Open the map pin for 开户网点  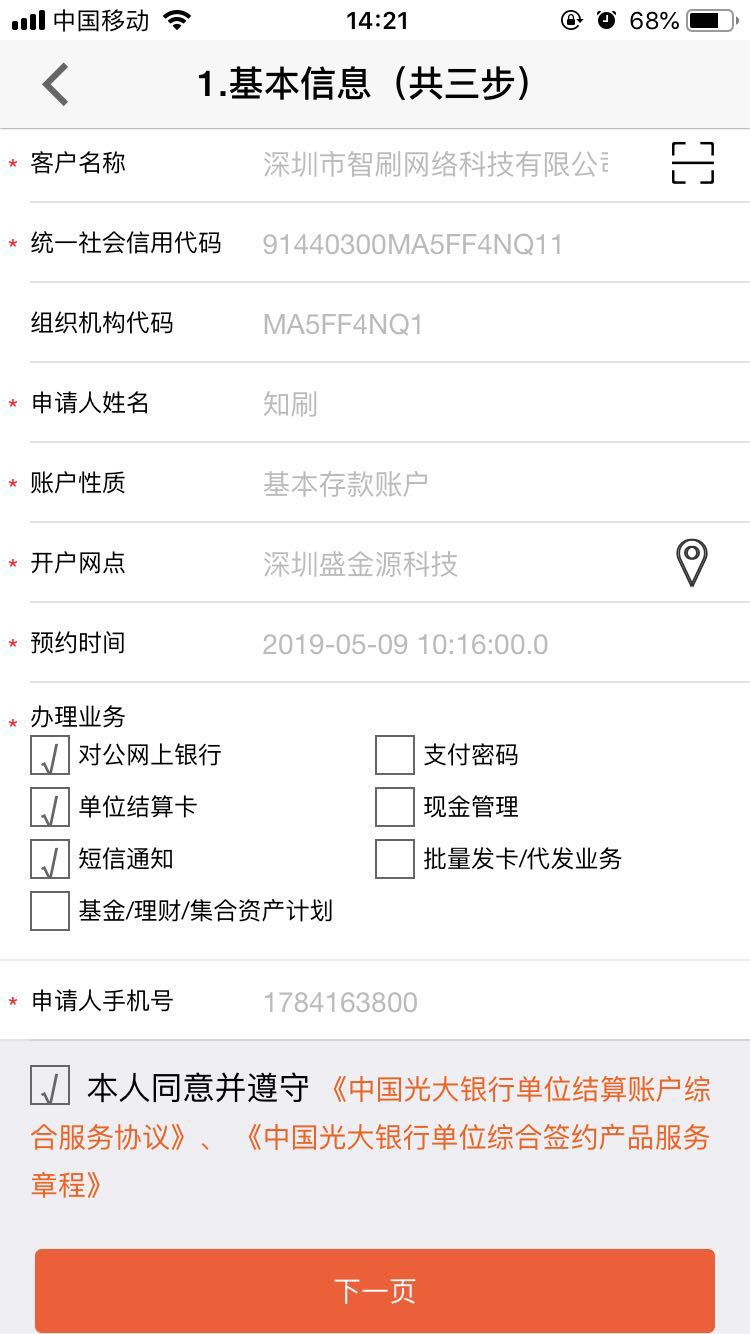[x=692, y=562]
